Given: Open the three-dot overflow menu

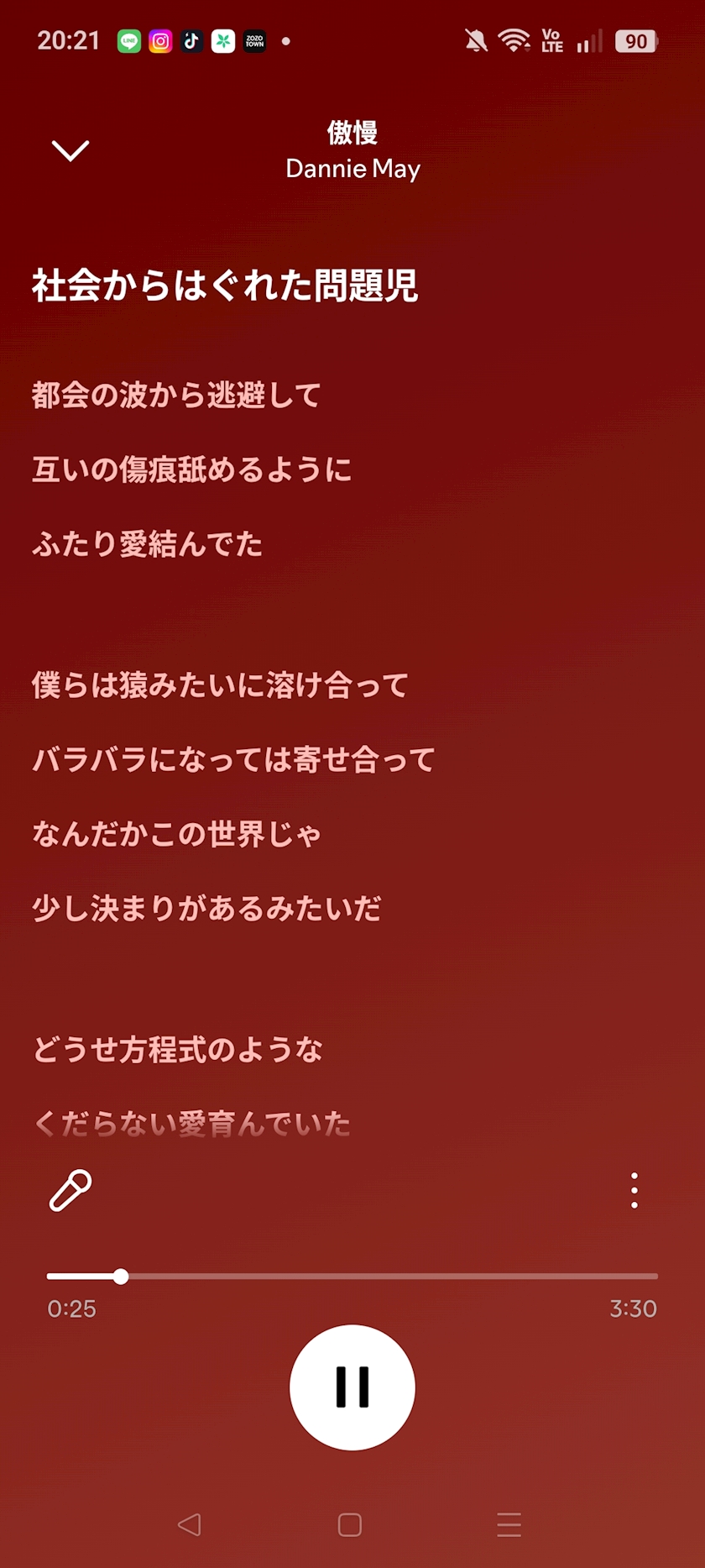Looking at the screenshot, I should coord(634,1190).
